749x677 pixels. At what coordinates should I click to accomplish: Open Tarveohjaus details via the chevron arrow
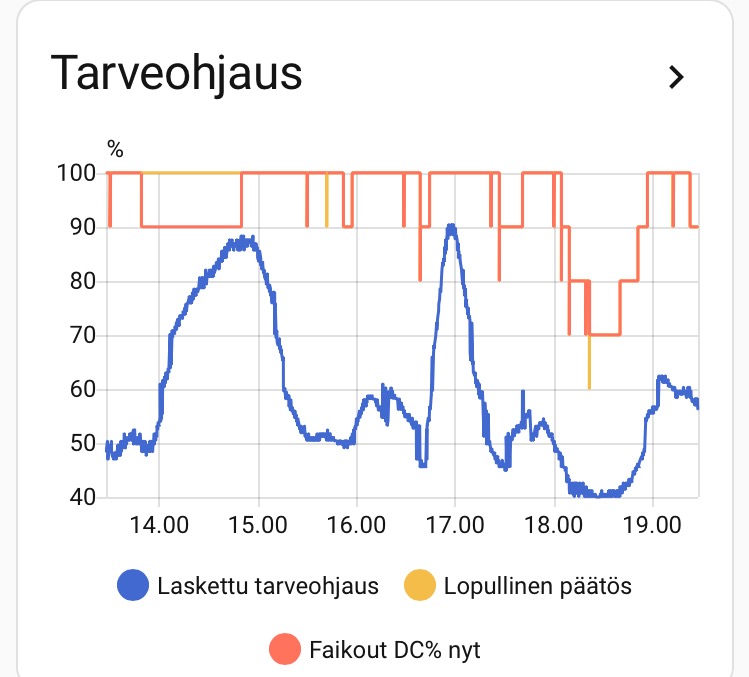677,77
